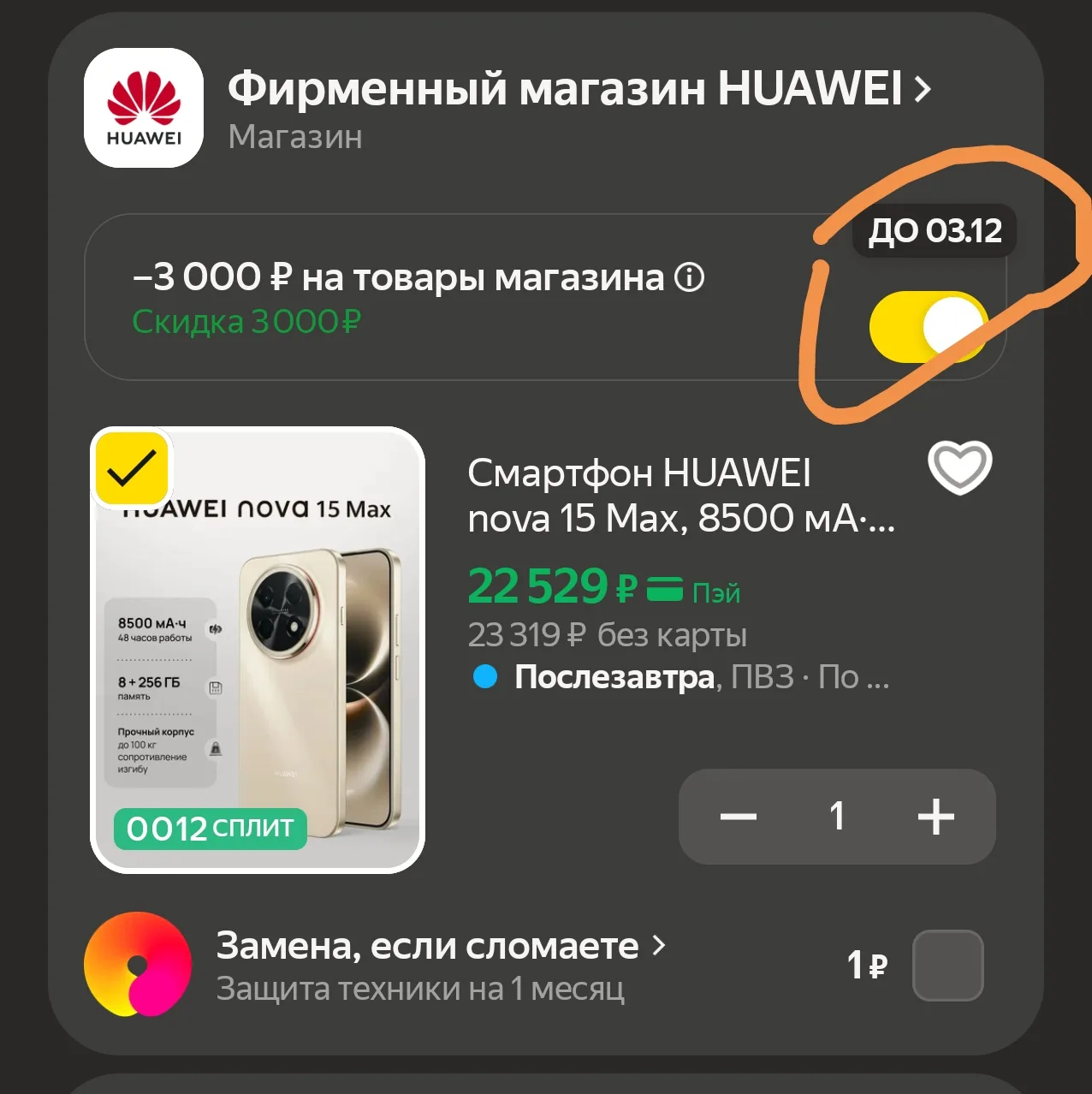Increase the item quantity with the plus button

click(935, 817)
